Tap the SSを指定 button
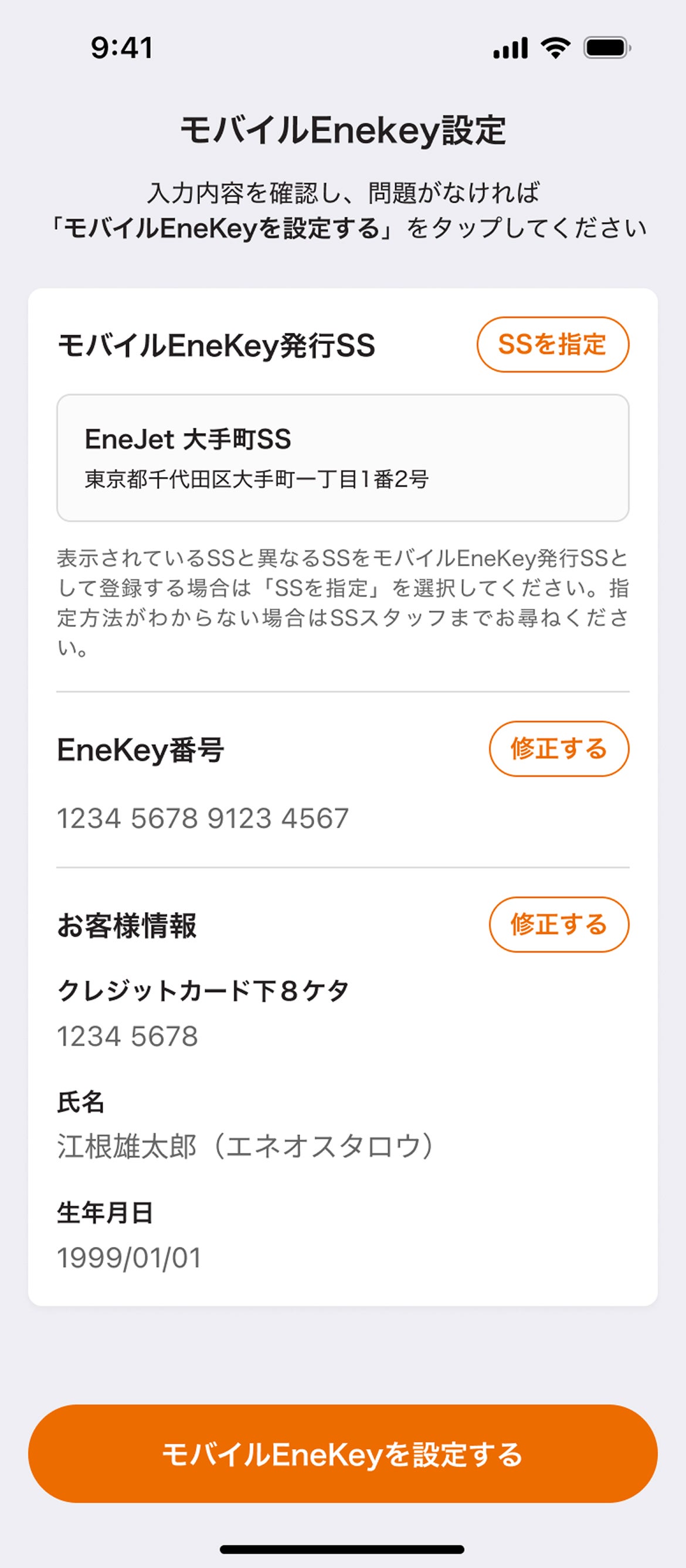The width and height of the screenshot is (686, 1568). pyautogui.click(x=552, y=345)
